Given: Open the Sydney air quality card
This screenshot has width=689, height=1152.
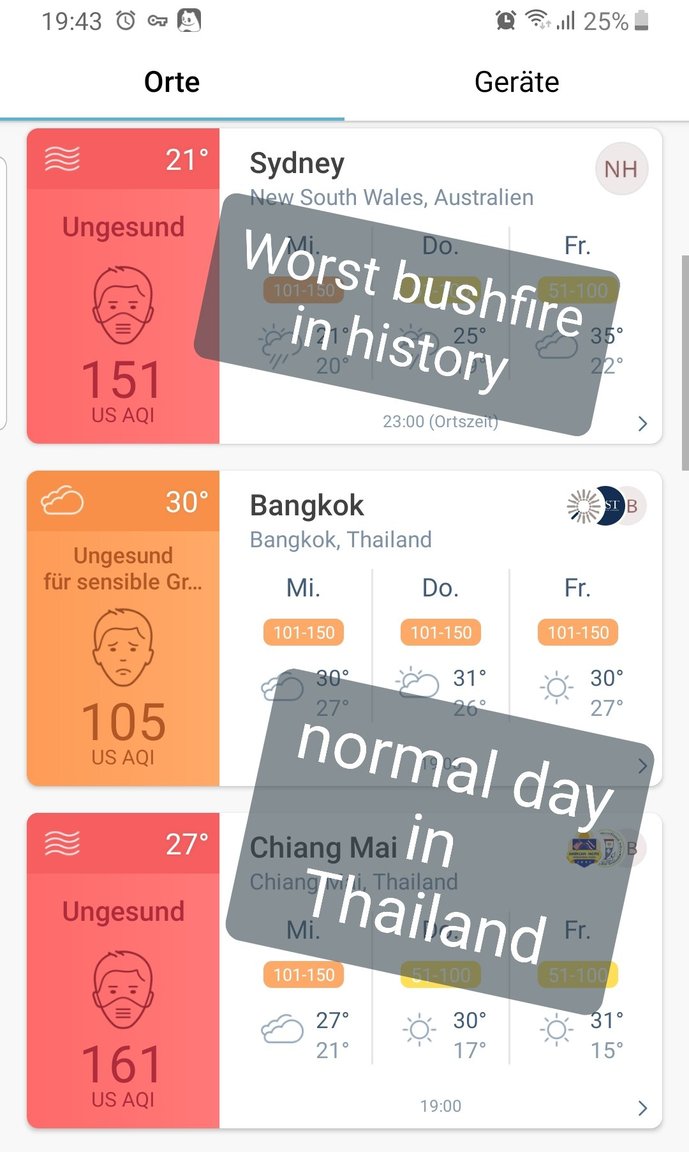Looking at the screenshot, I should pyautogui.click(x=296, y=164).
